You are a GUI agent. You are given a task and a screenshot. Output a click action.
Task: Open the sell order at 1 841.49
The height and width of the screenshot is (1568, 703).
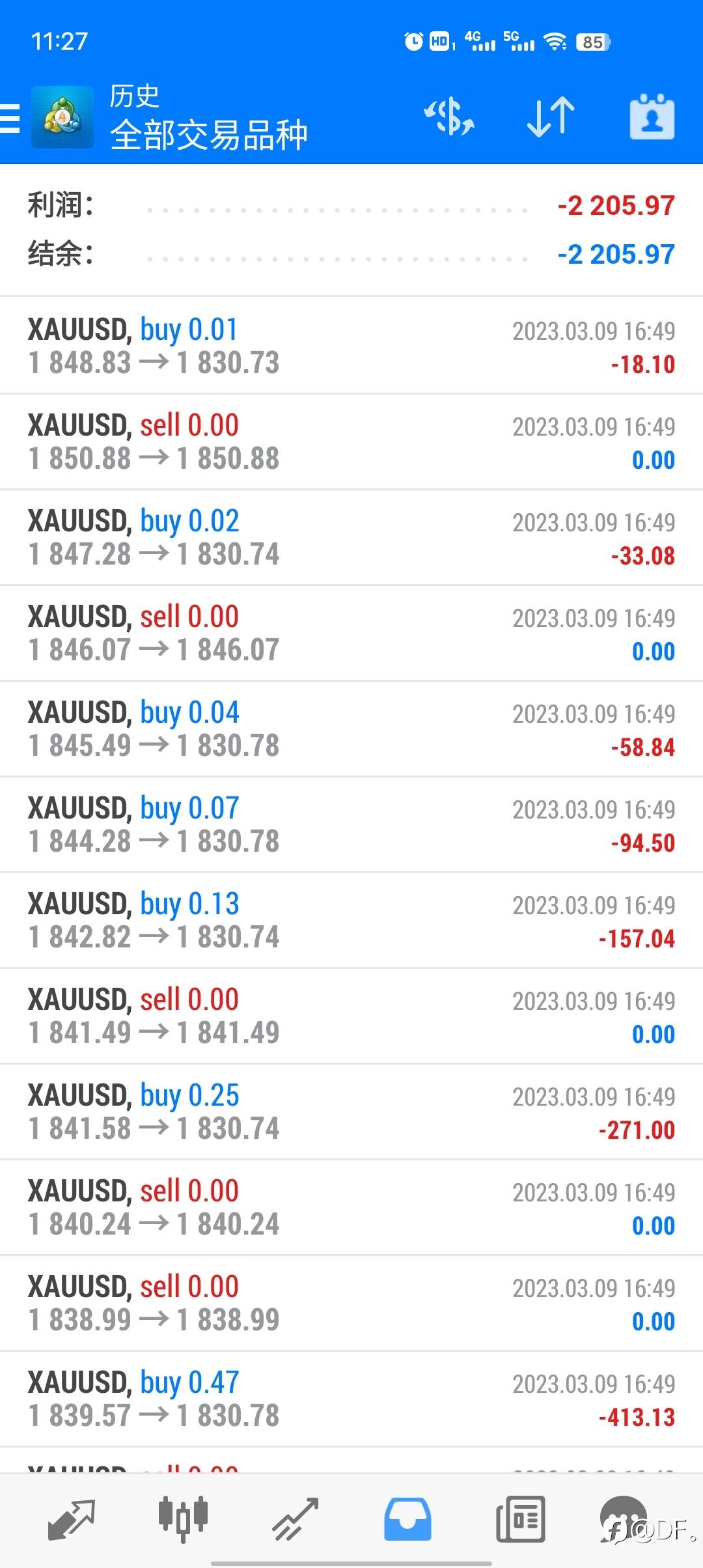tap(351, 1016)
